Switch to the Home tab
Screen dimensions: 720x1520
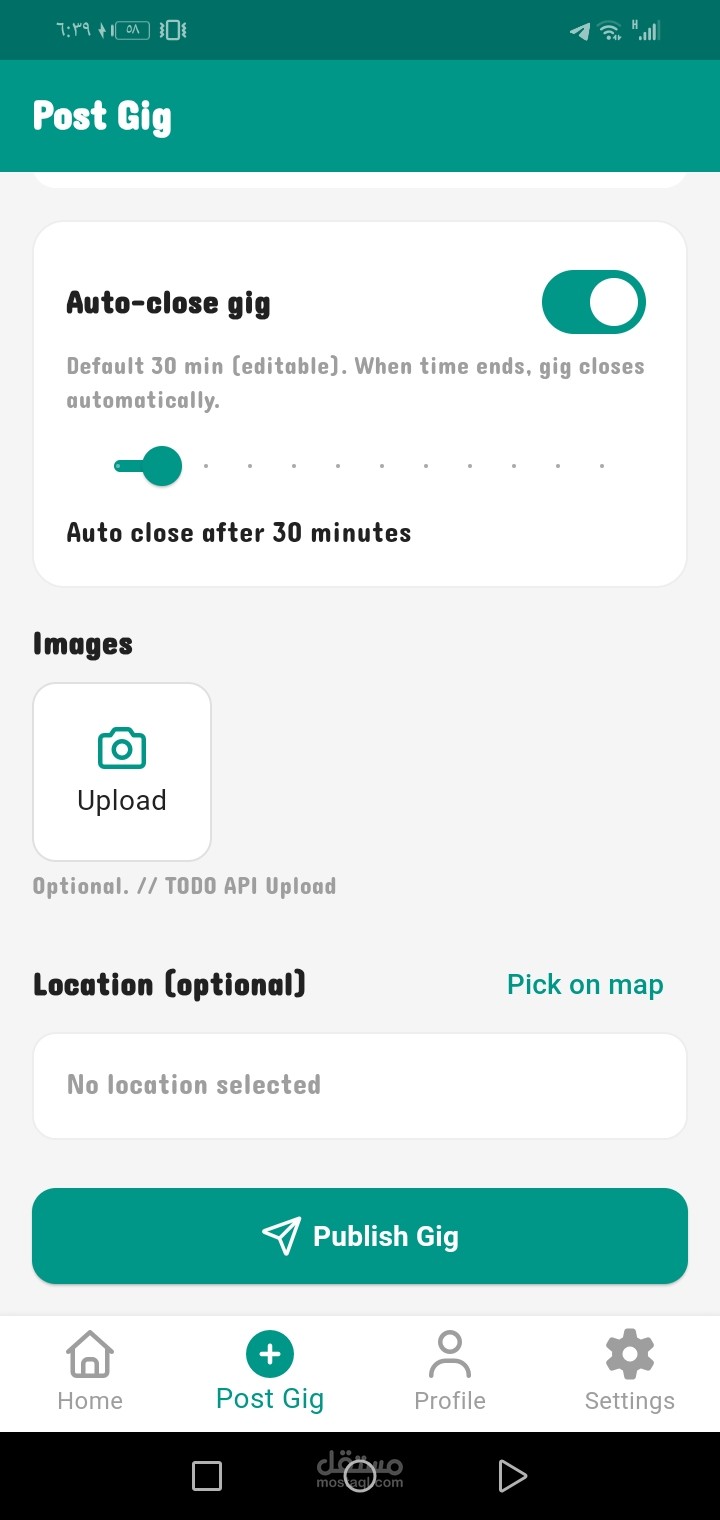90,1370
